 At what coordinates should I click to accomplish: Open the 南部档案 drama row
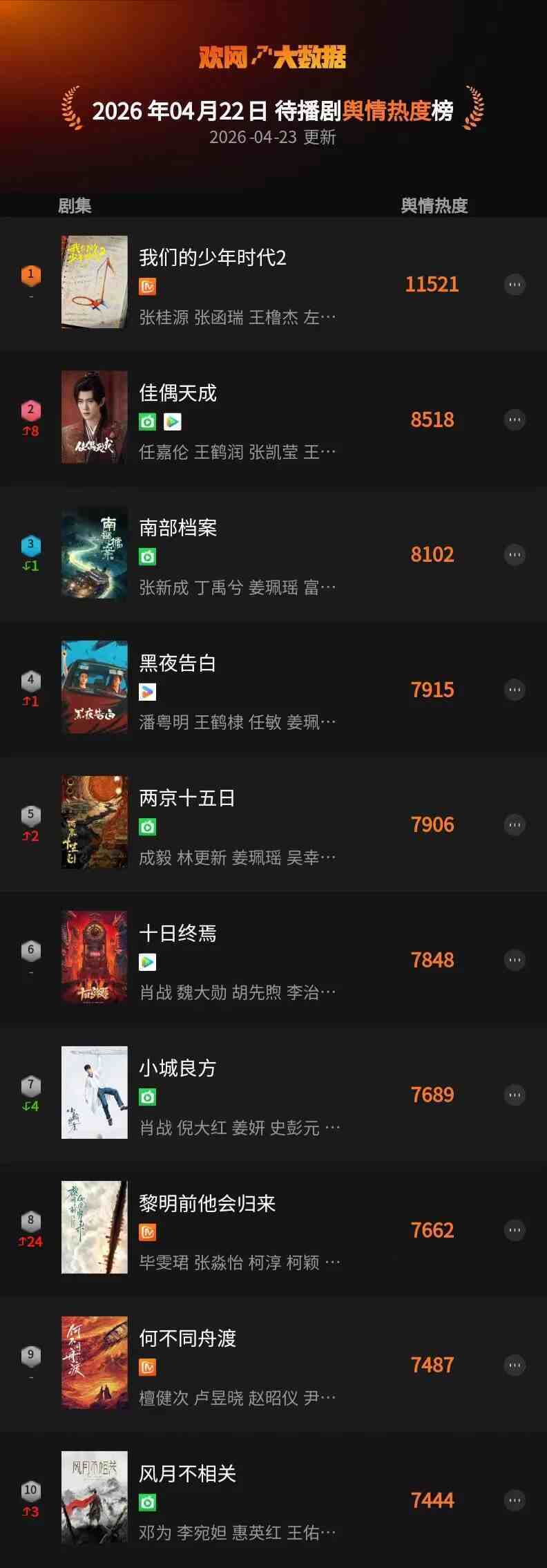coord(177,528)
